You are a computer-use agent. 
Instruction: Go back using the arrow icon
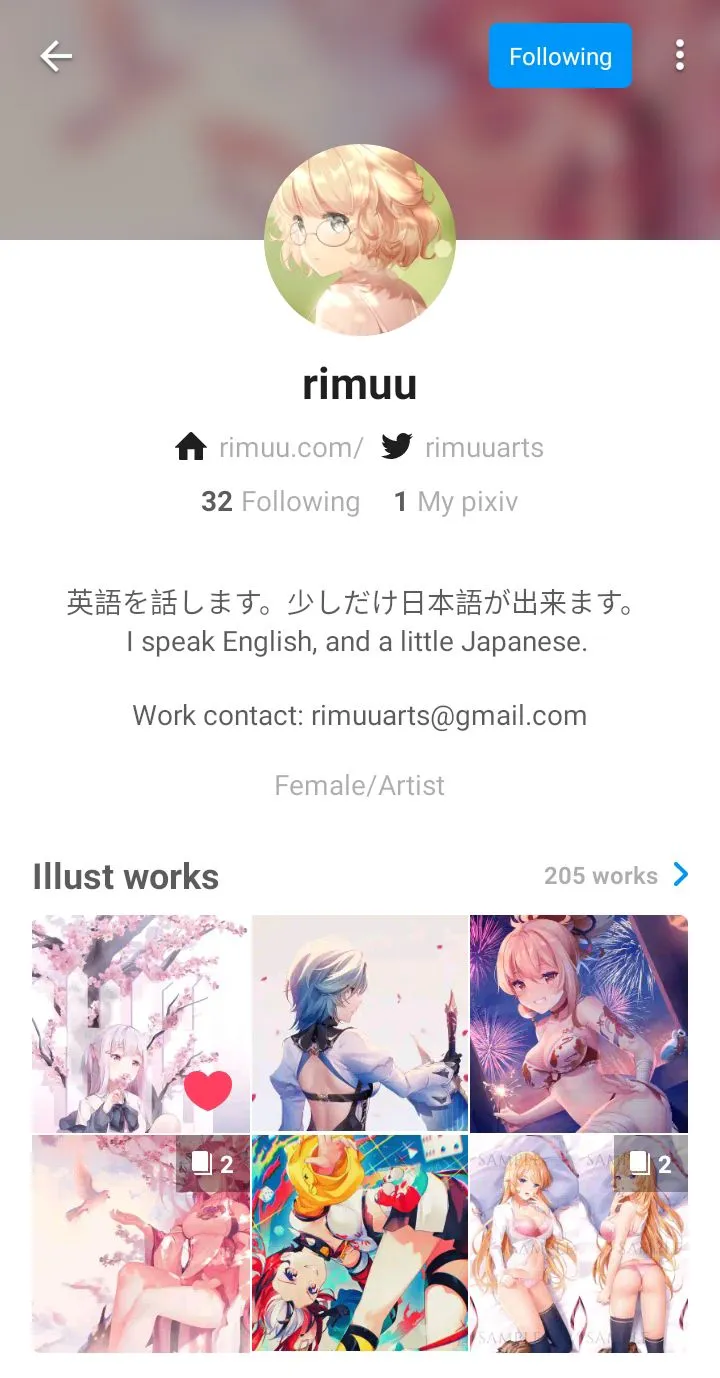tap(56, 56)
